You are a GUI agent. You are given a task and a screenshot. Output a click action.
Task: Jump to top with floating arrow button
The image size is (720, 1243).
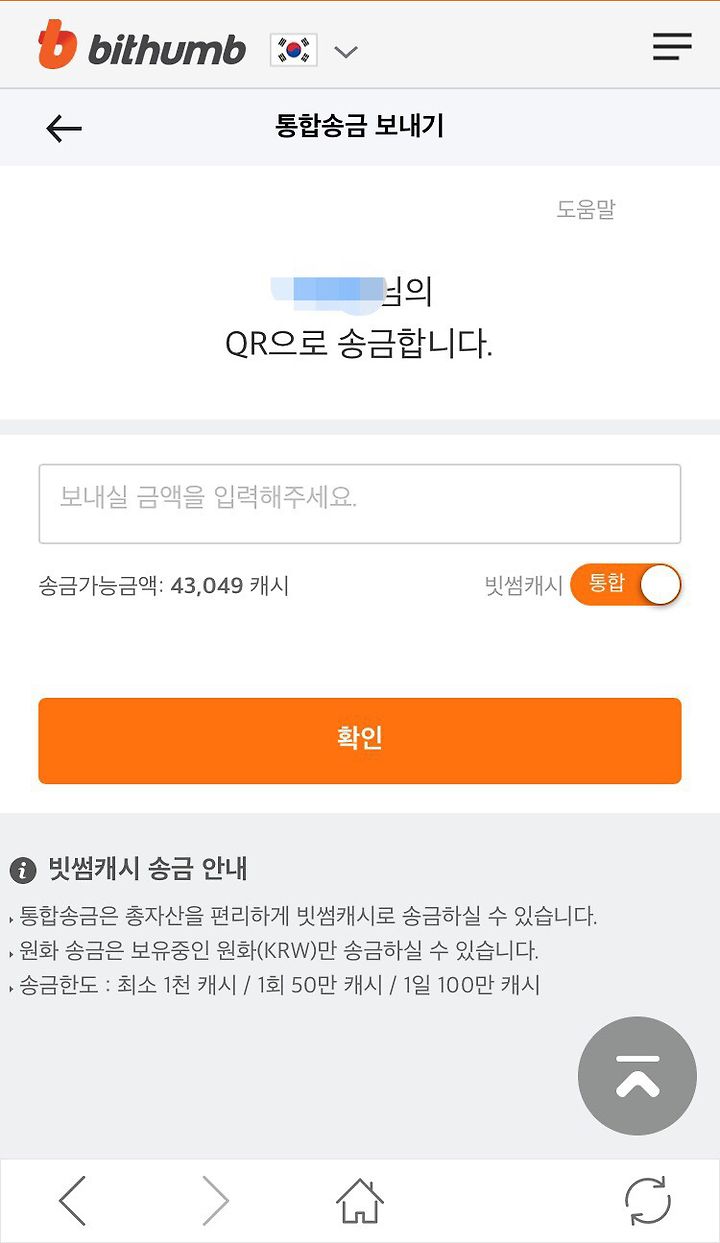tap(638, 1076)
